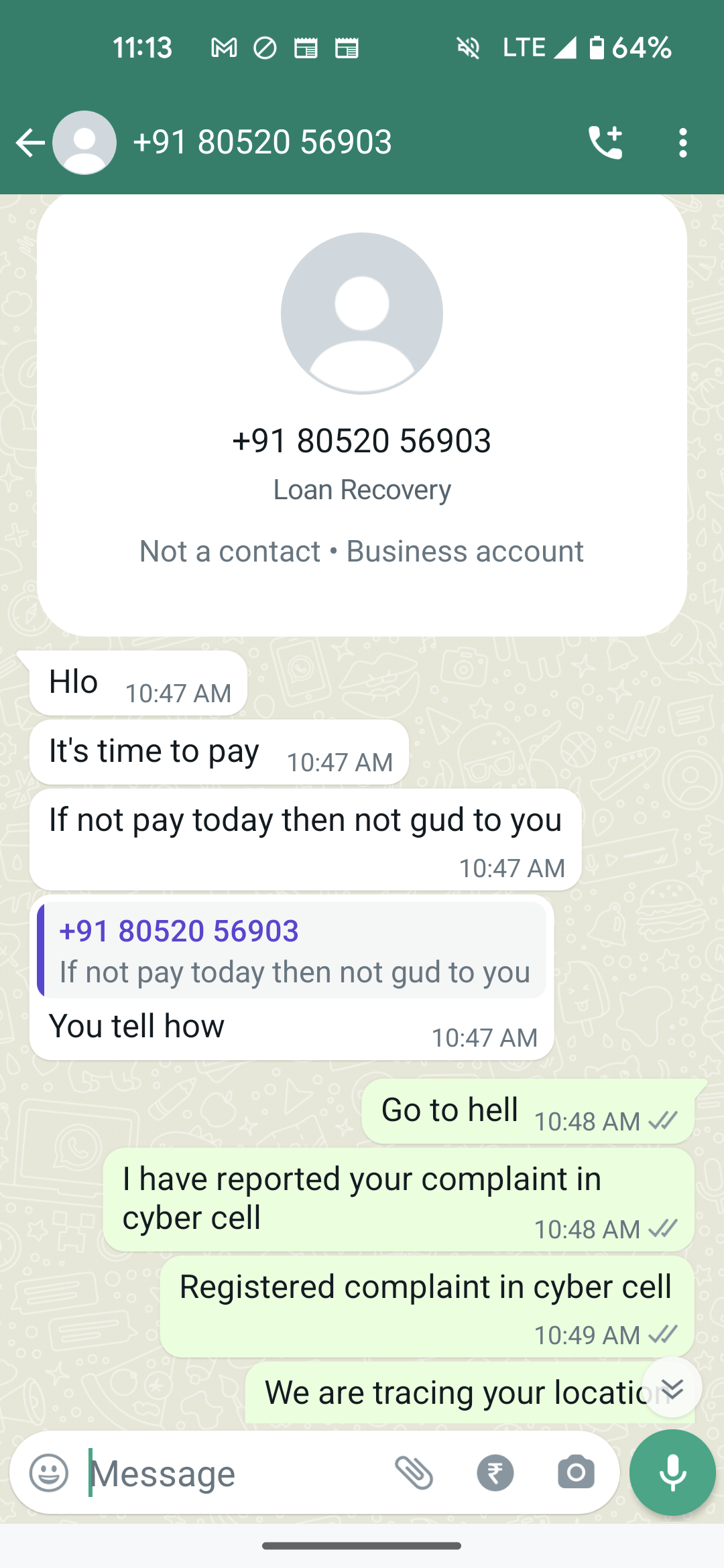Open the three-dot overflow menu

pyautogui.click(x=682, y=143)
